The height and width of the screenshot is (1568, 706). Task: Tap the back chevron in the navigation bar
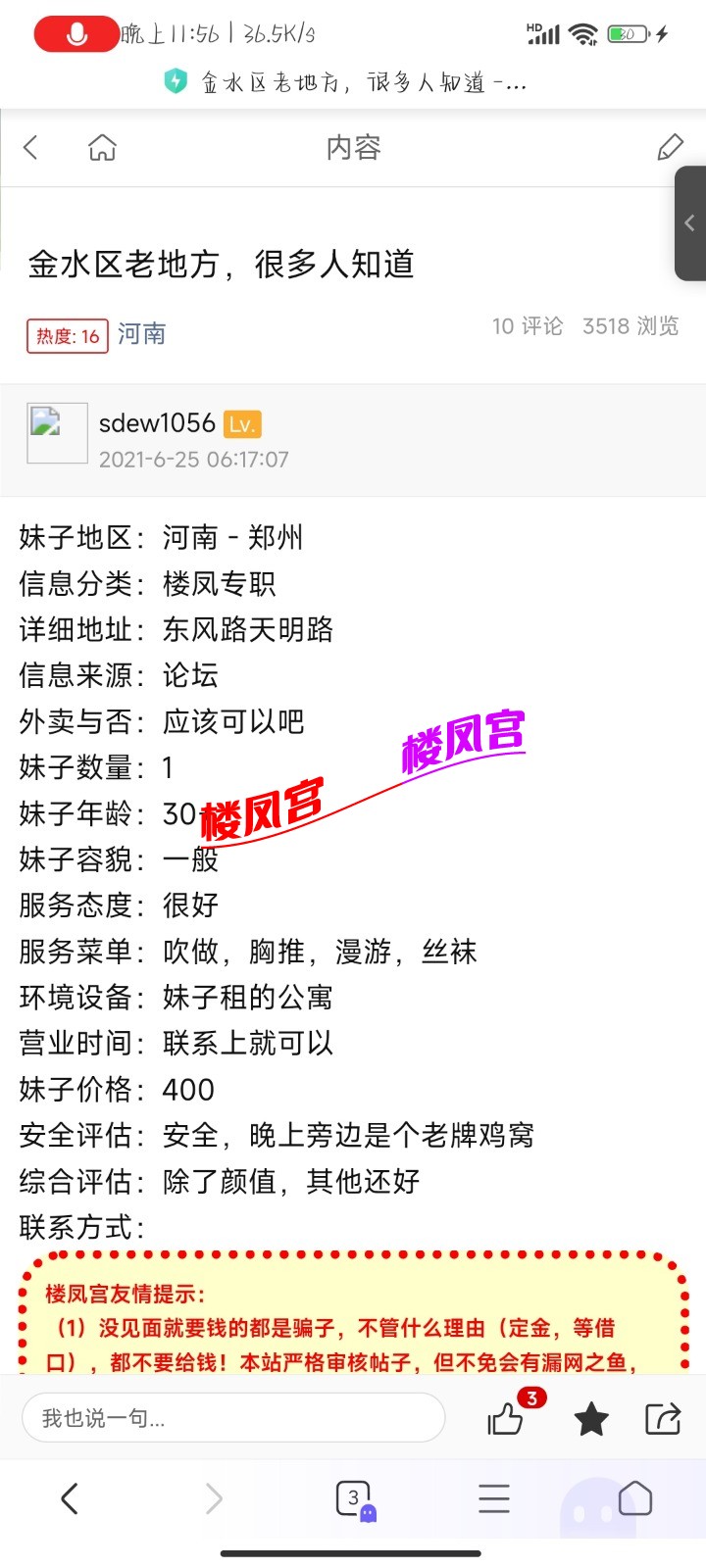(x=30, y=146)
